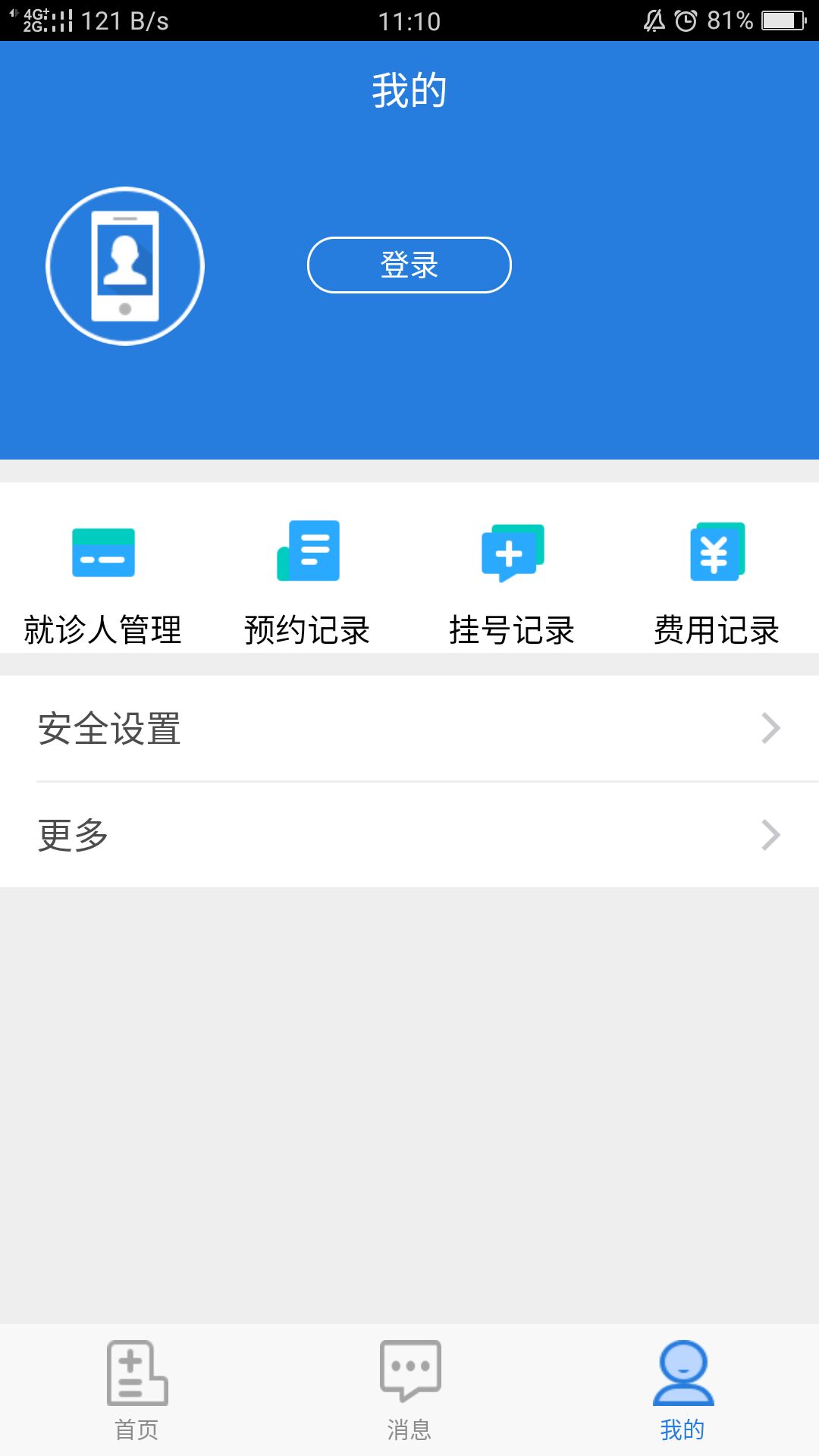Tap the muted notification bell icon
The height and width of the screenshot is (1456, 819).
point(654,20)
